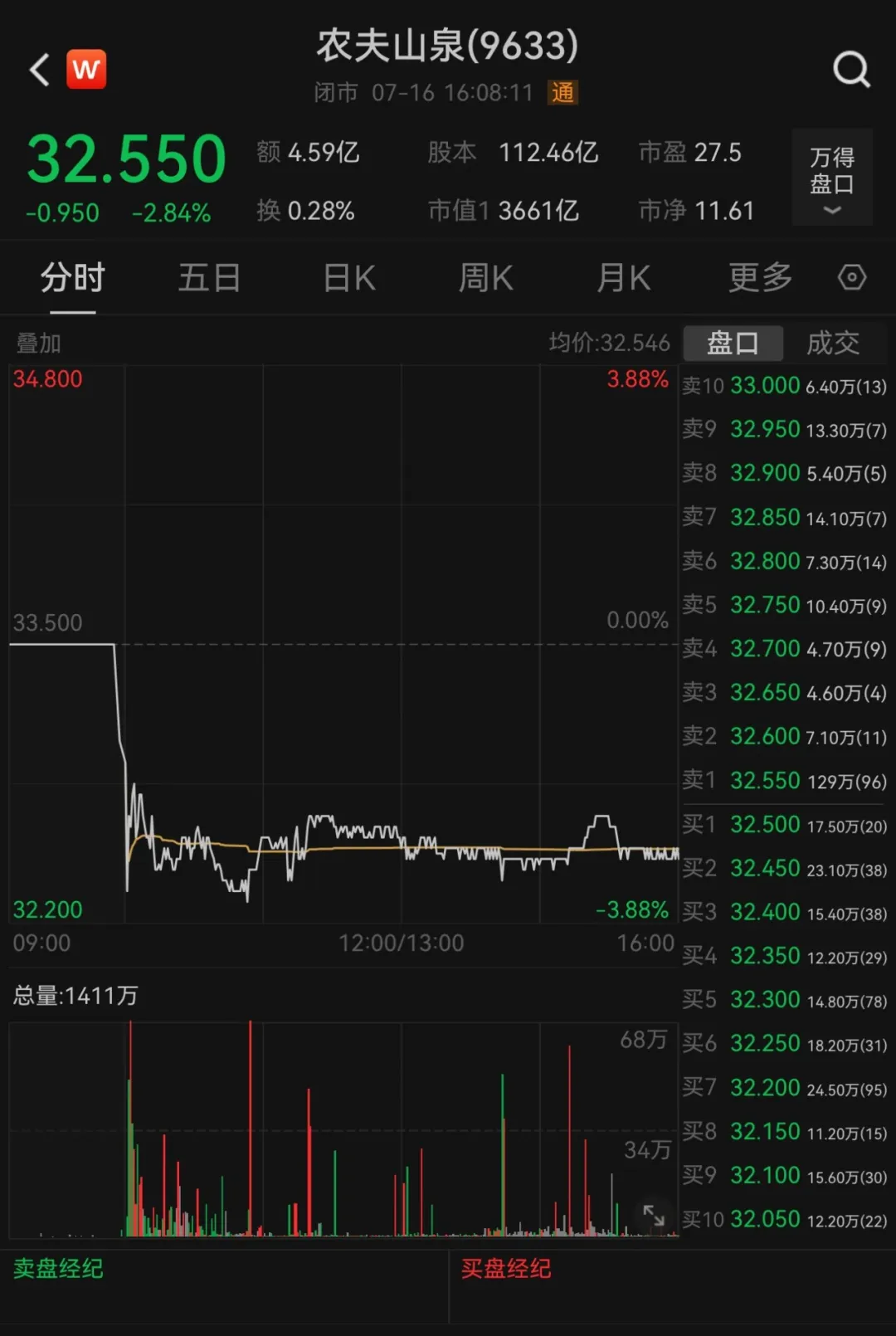The image size is (896, 1336).
Task: Select the 日K chart tab
Action: click(349, 278)
